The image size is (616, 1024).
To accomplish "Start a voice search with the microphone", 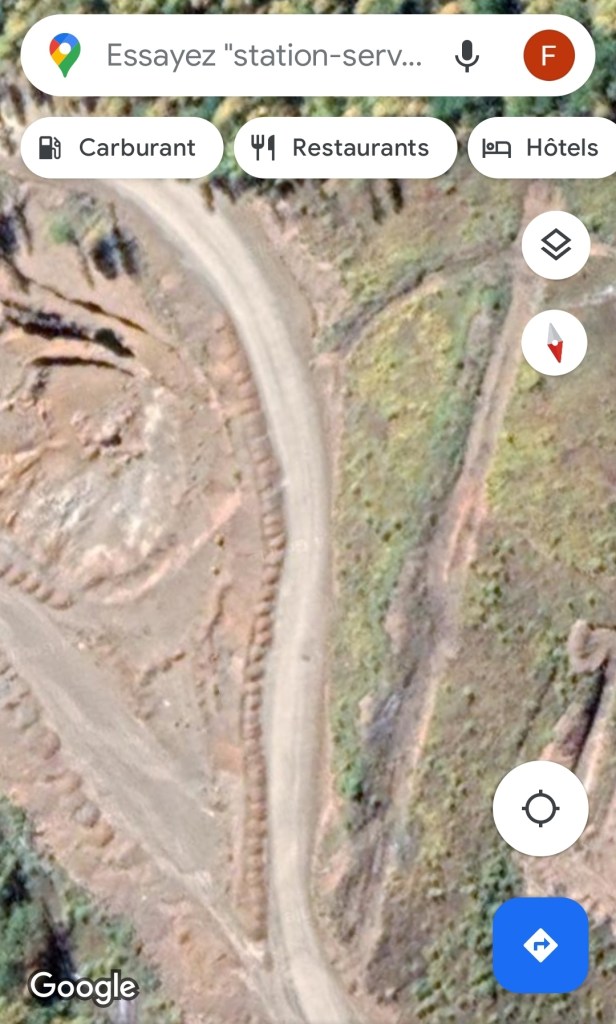I will pos(467,56).
